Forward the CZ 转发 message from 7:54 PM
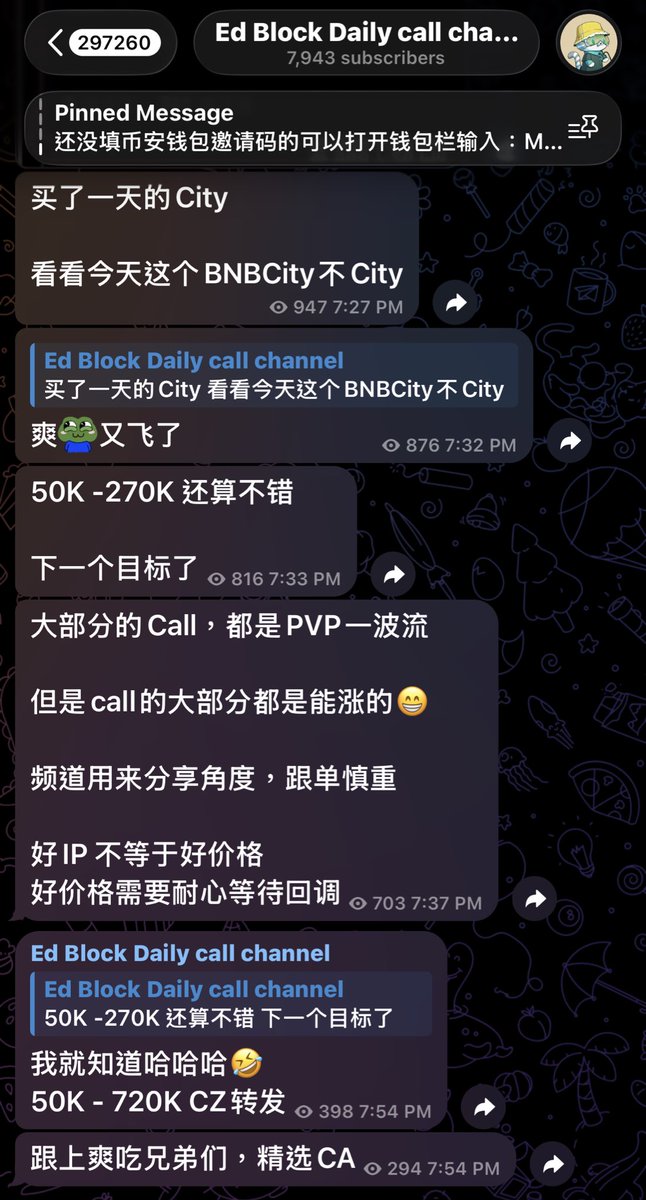646x1200 pixels. click(484, 1106)
